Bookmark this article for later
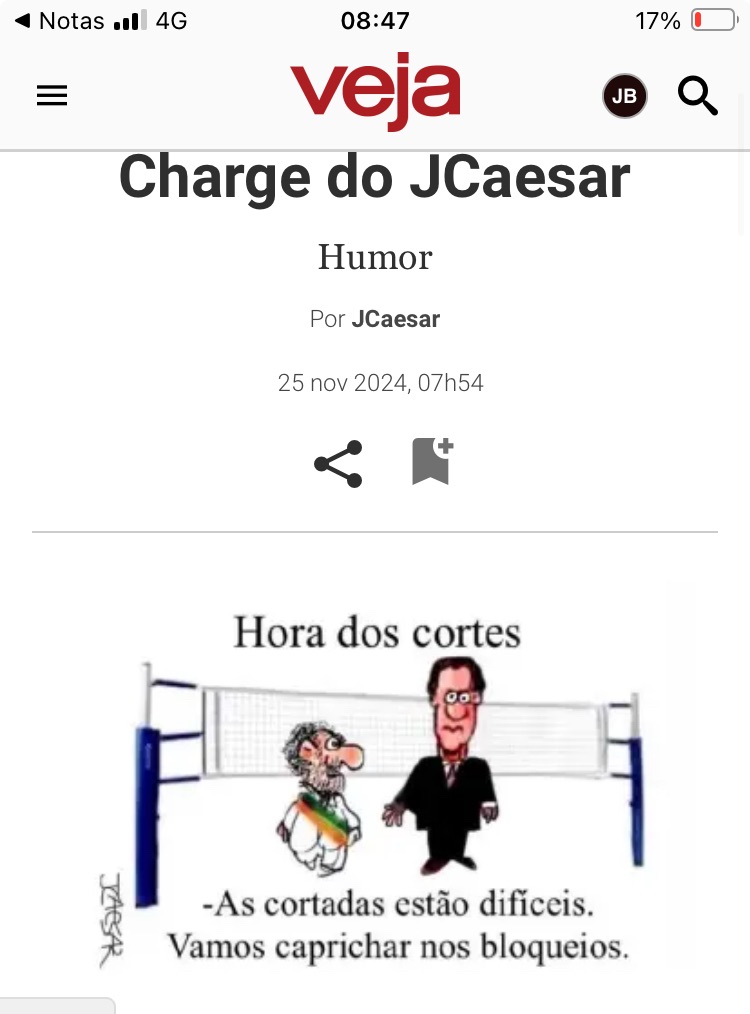 pyautogui.click(x=432, y=462)
